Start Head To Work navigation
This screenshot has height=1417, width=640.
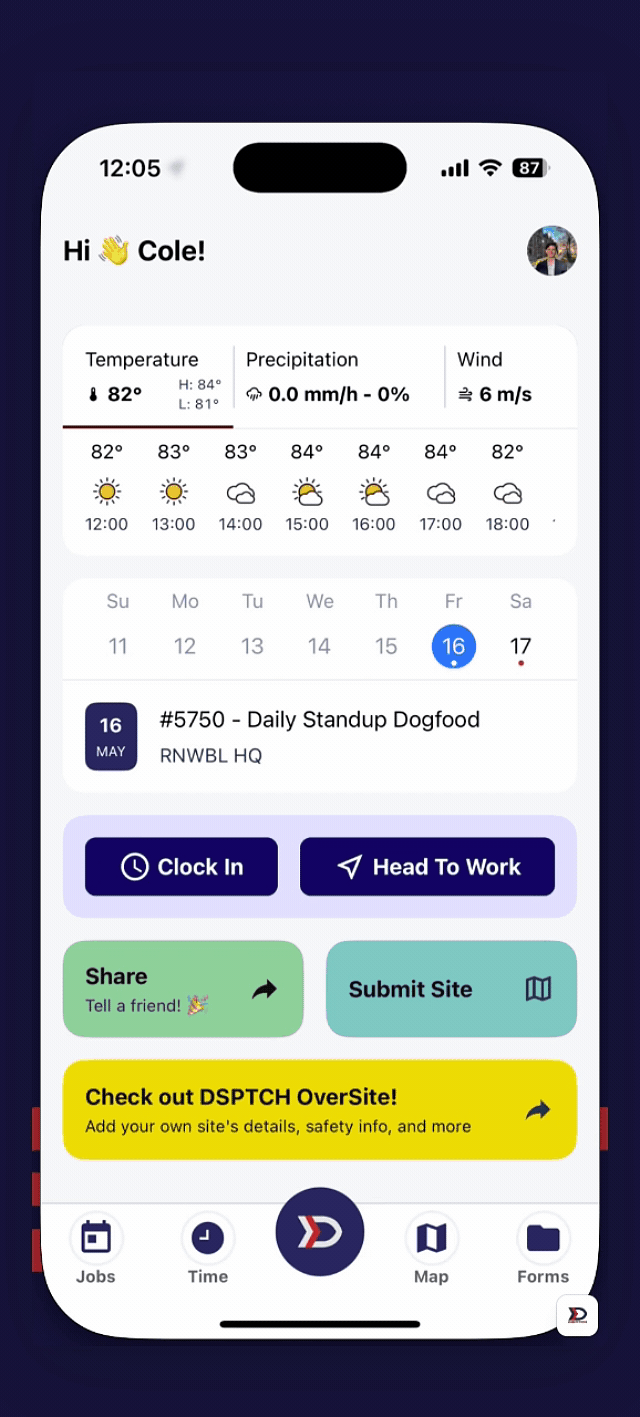coord(427,867)
